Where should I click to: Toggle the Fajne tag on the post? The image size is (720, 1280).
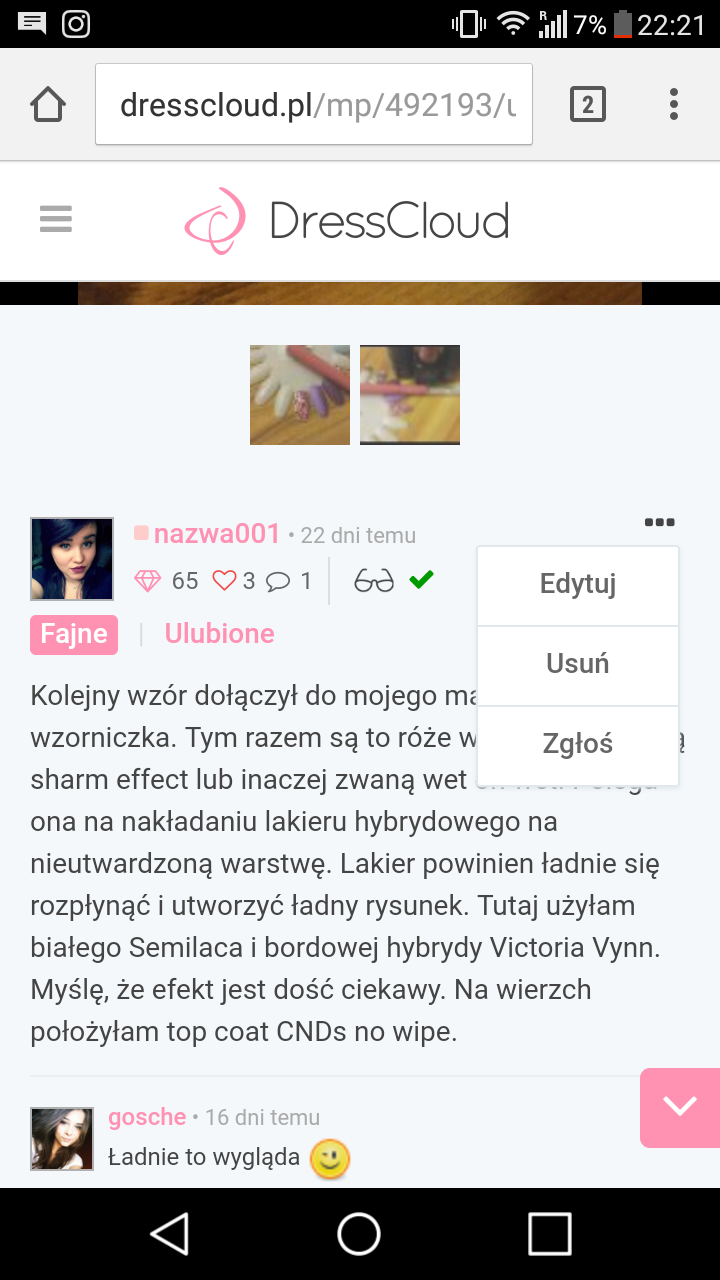73,633
